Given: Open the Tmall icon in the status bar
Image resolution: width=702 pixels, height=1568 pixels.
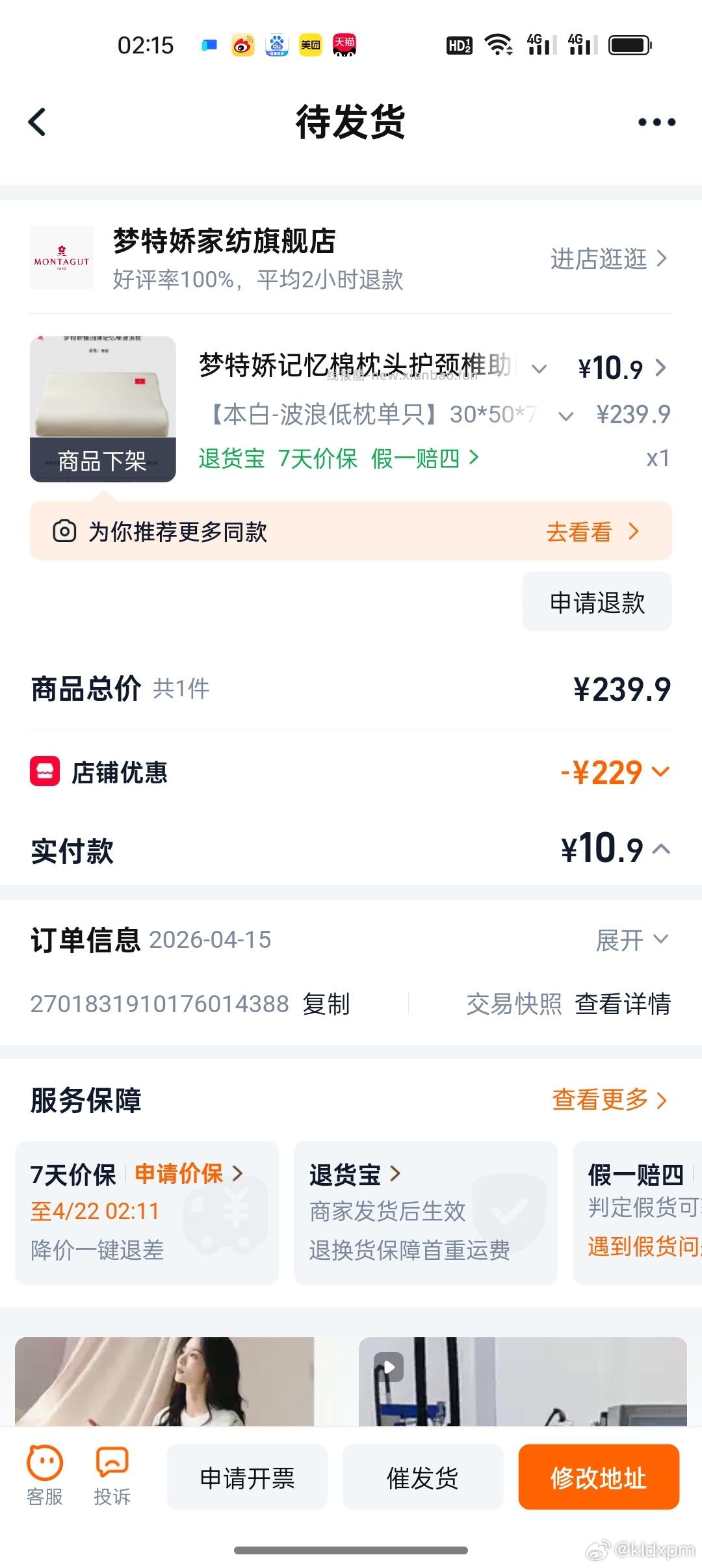Looking at the screenshot, I should click(345, 45).
